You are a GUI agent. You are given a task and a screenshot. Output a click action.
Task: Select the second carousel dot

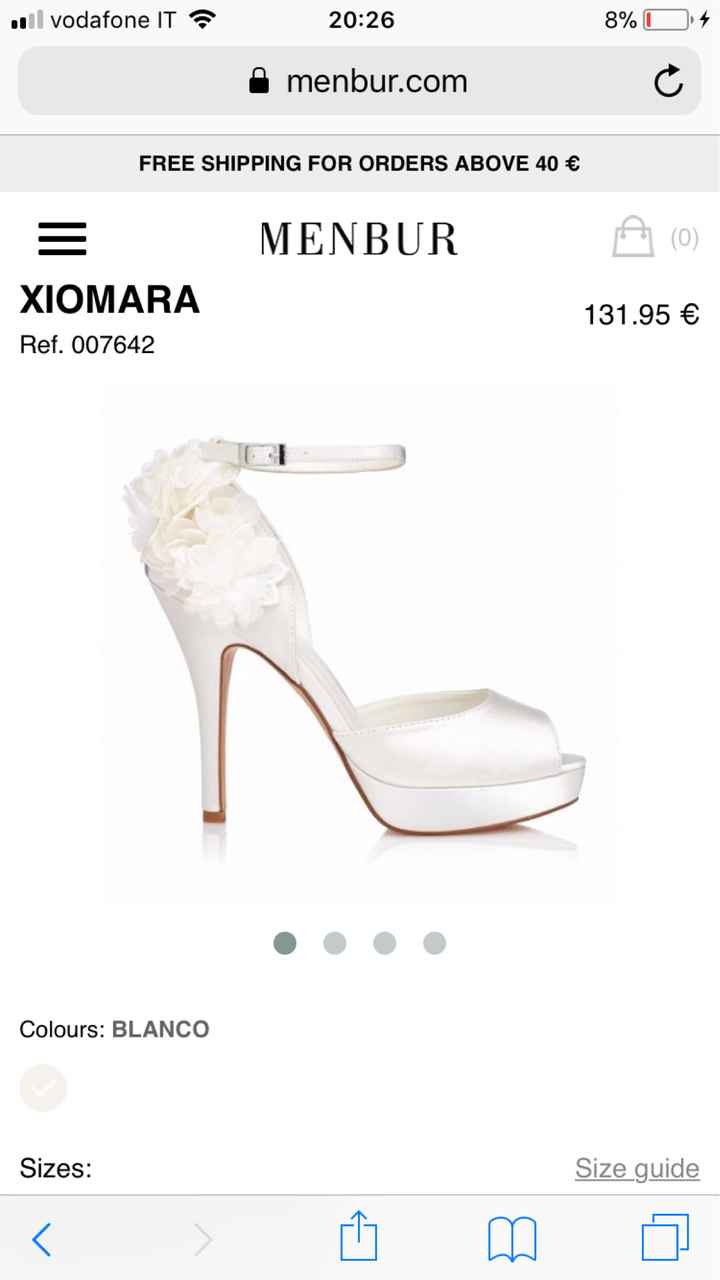pos(334,942)
